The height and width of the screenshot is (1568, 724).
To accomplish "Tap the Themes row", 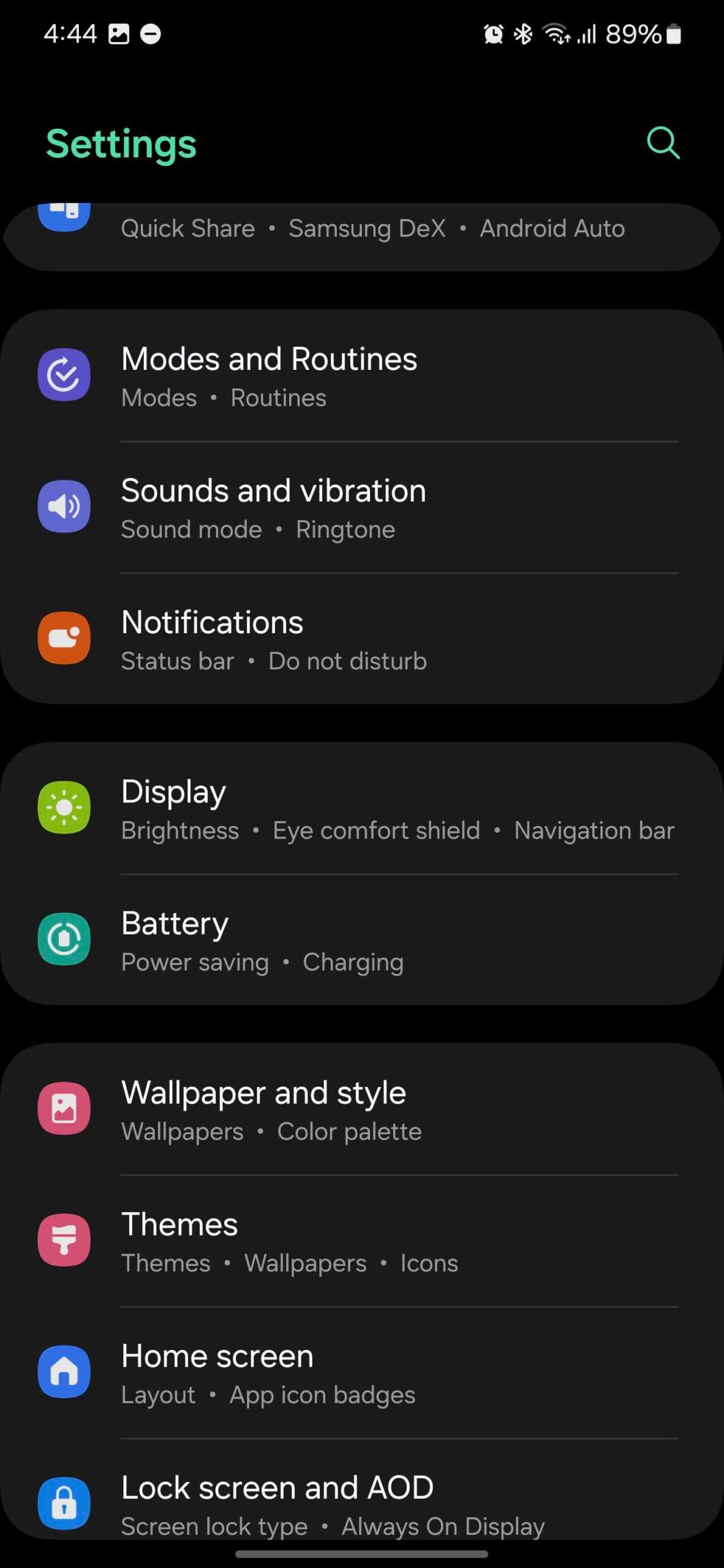I will (361, 1241).
